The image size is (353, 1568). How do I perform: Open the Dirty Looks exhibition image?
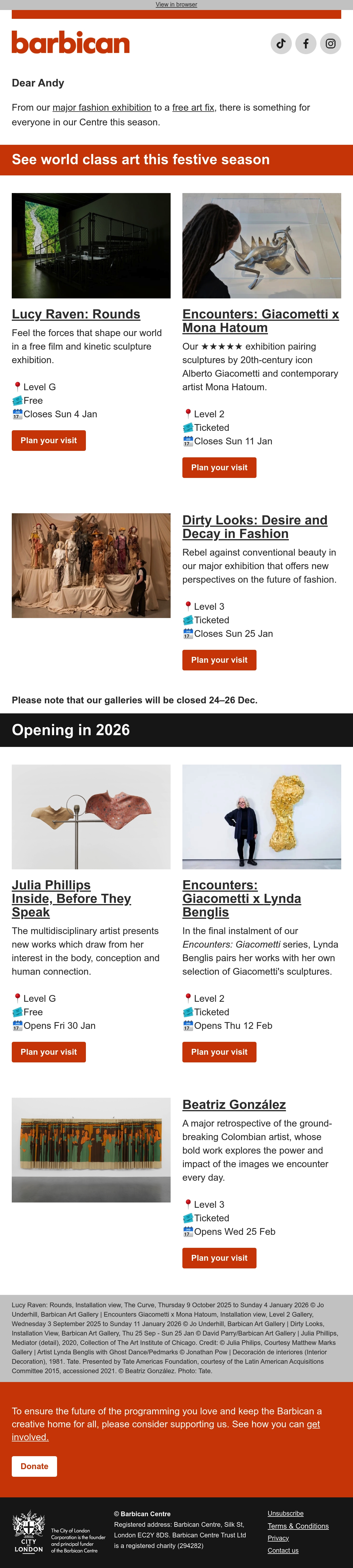coord(91,565)
